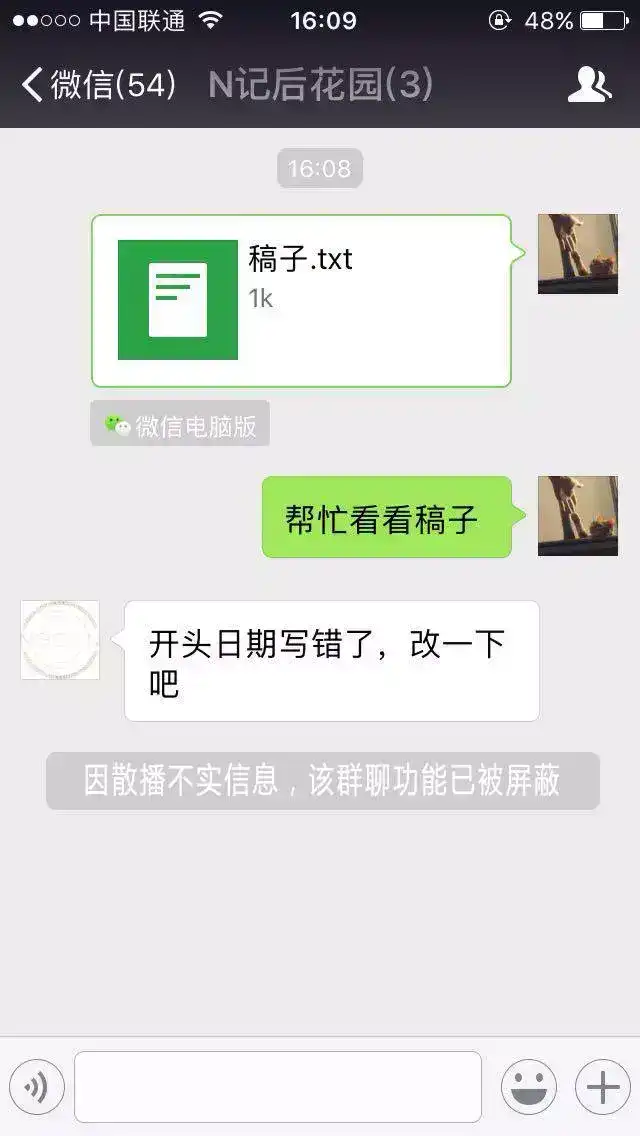Go back to the 微信 chat list
Screen dimensions: 640x1136
point(98,85)
